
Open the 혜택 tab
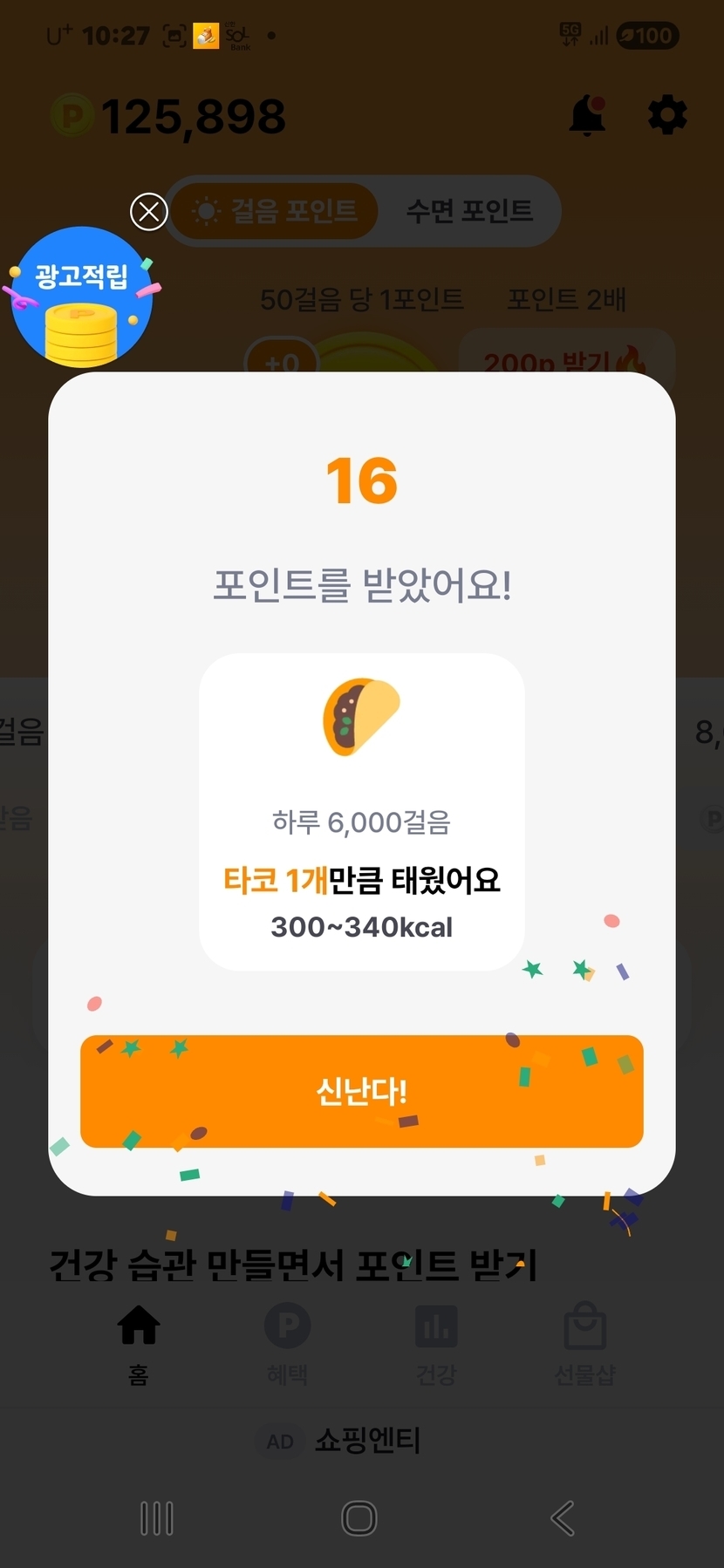[287, 1343]
